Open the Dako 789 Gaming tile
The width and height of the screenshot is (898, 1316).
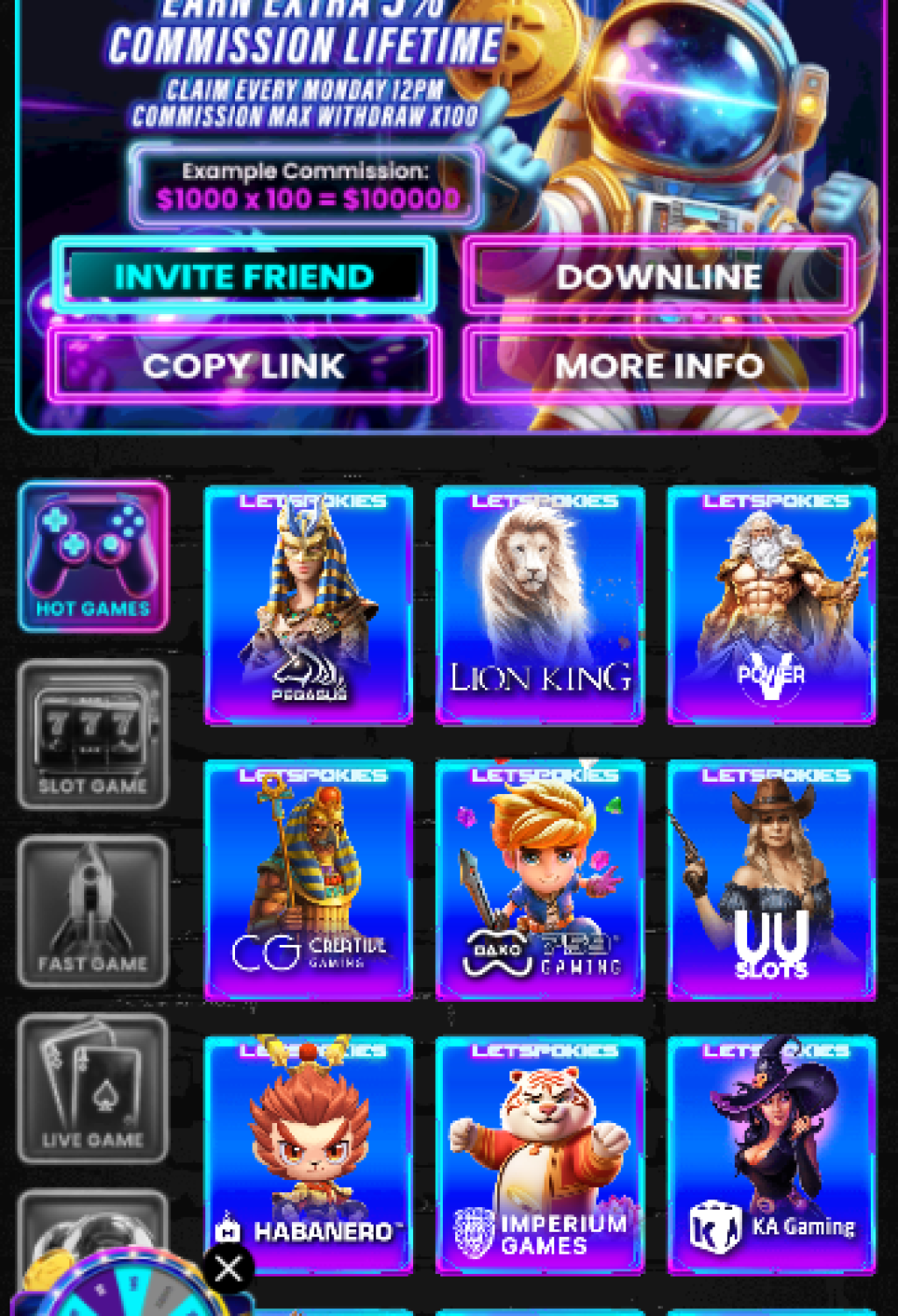coord(540,880)
